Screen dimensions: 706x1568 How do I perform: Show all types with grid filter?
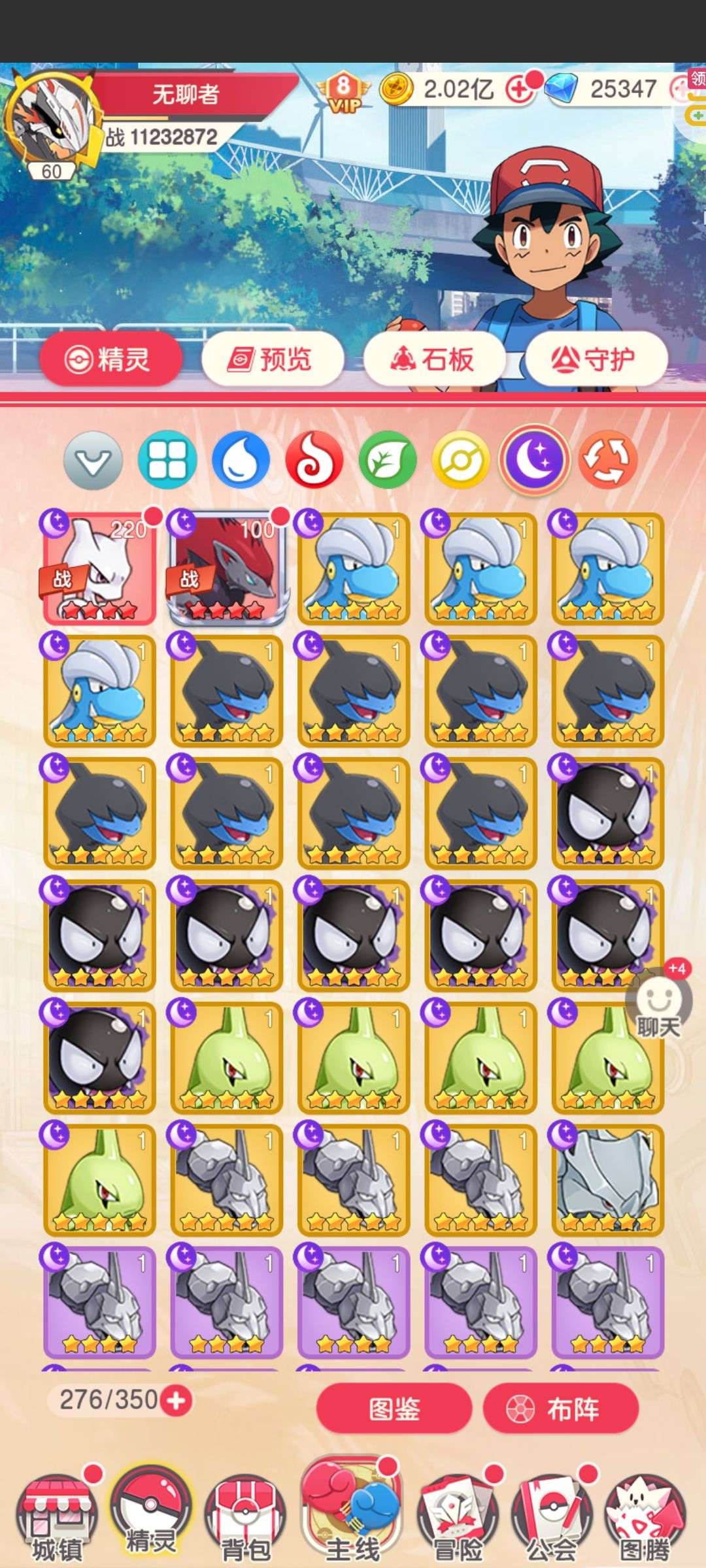coord(167,459)
